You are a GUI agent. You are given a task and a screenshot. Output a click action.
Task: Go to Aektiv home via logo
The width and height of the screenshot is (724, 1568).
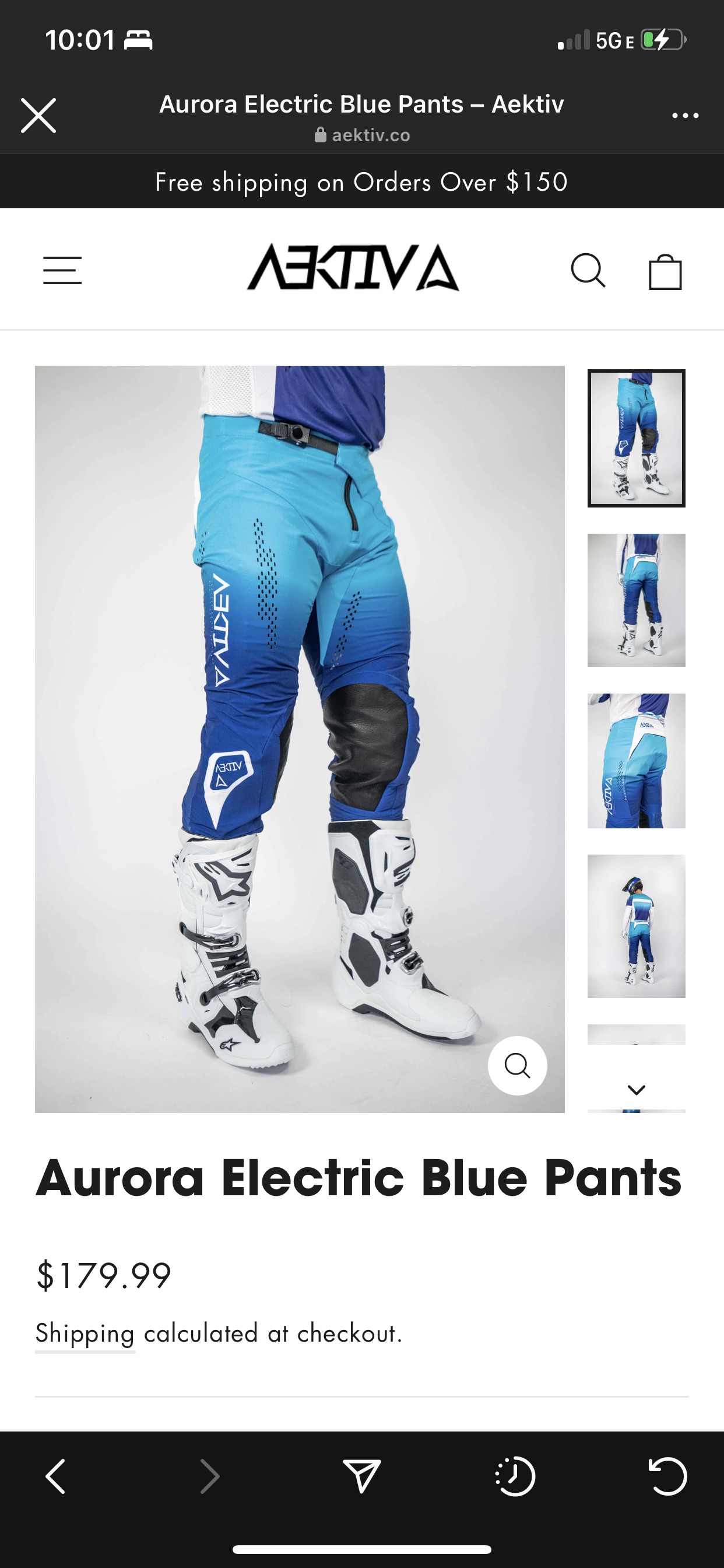(x=353, y=268)
